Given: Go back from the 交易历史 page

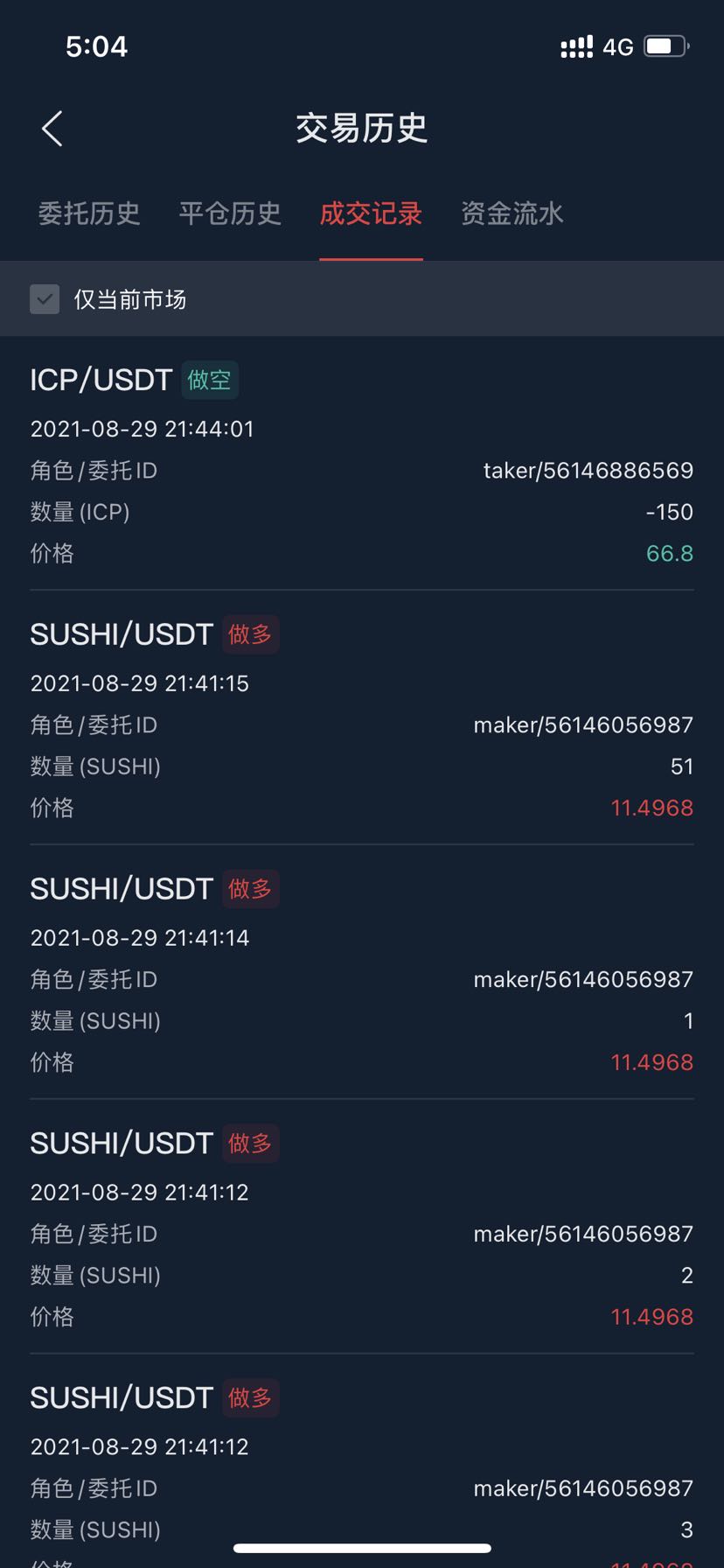Looking at the screenshot, I should [52, 129].
